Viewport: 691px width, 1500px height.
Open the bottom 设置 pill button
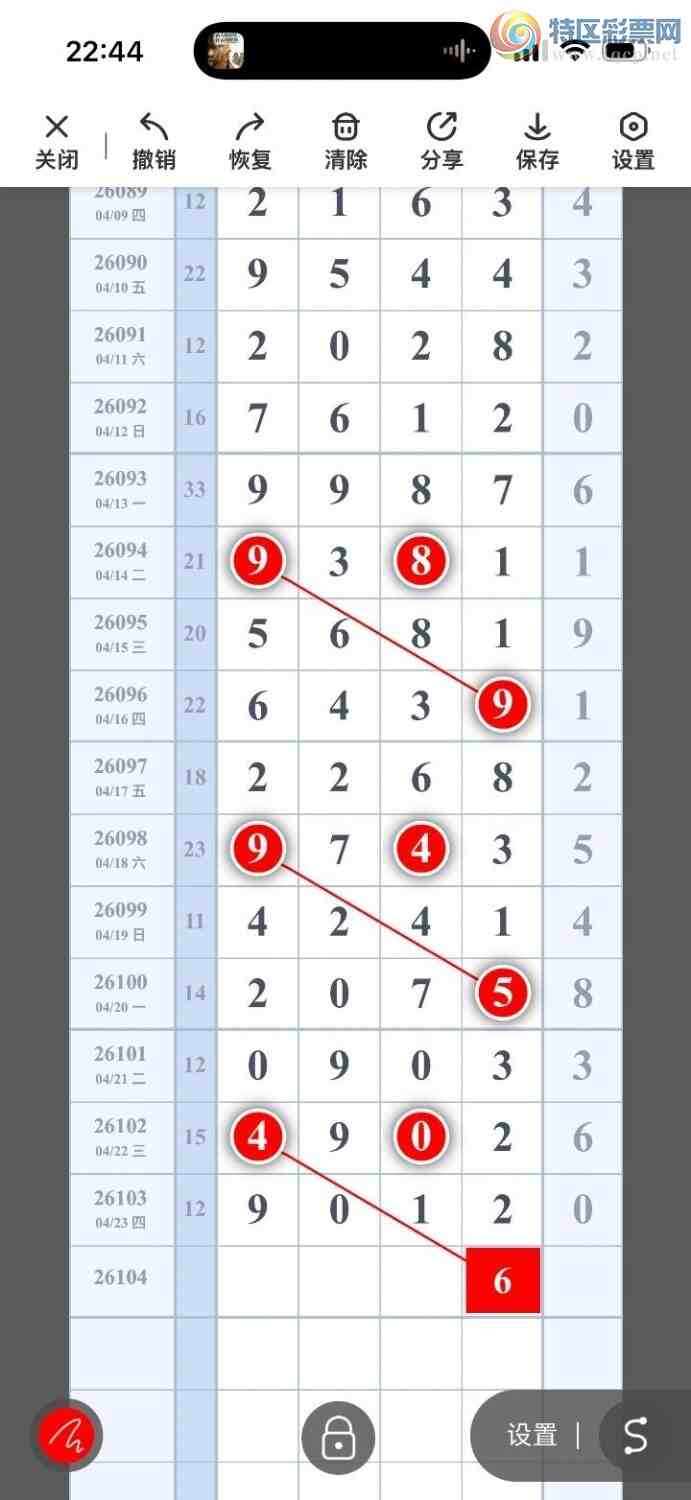(x=532, y=1436)
